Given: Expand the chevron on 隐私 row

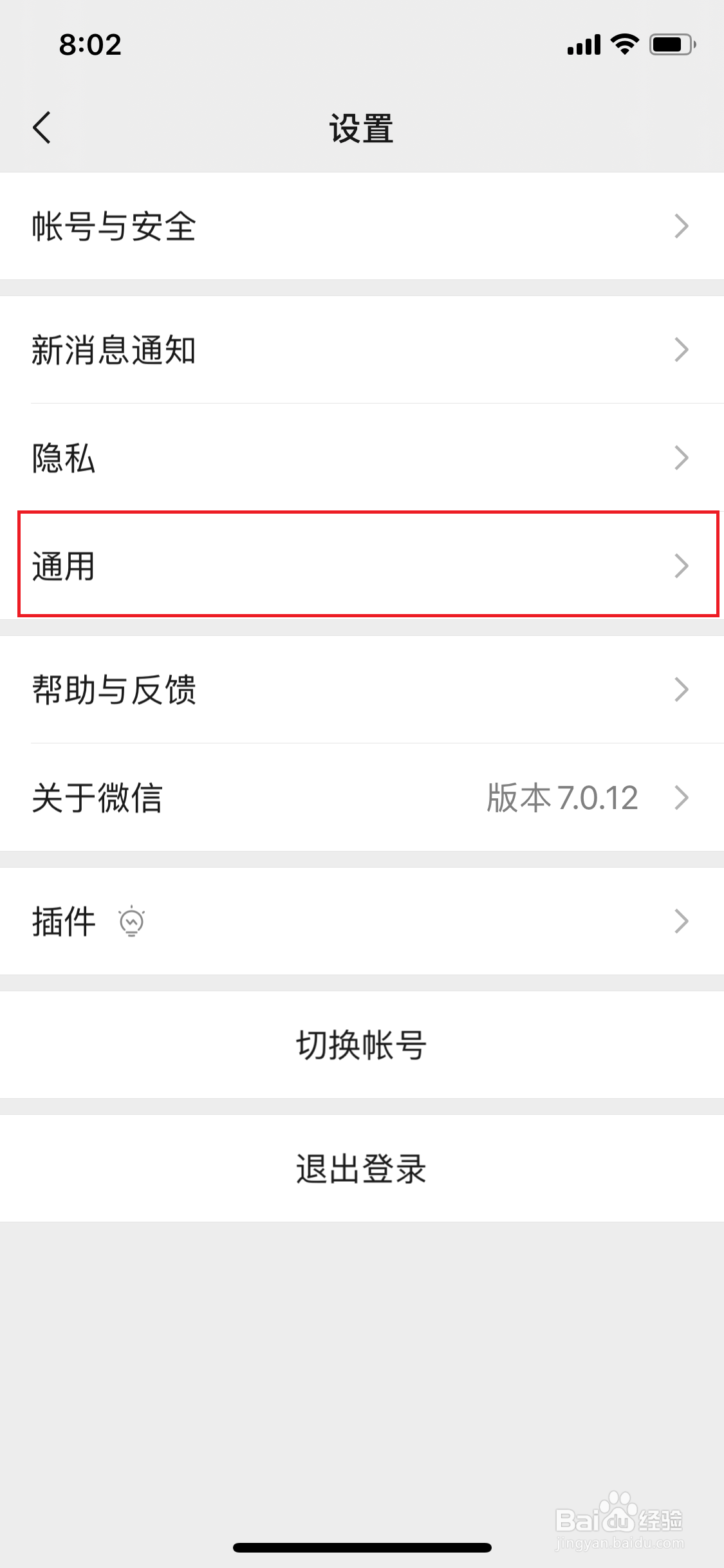Looking at the screenshot, I should click(x=681, y=458).
